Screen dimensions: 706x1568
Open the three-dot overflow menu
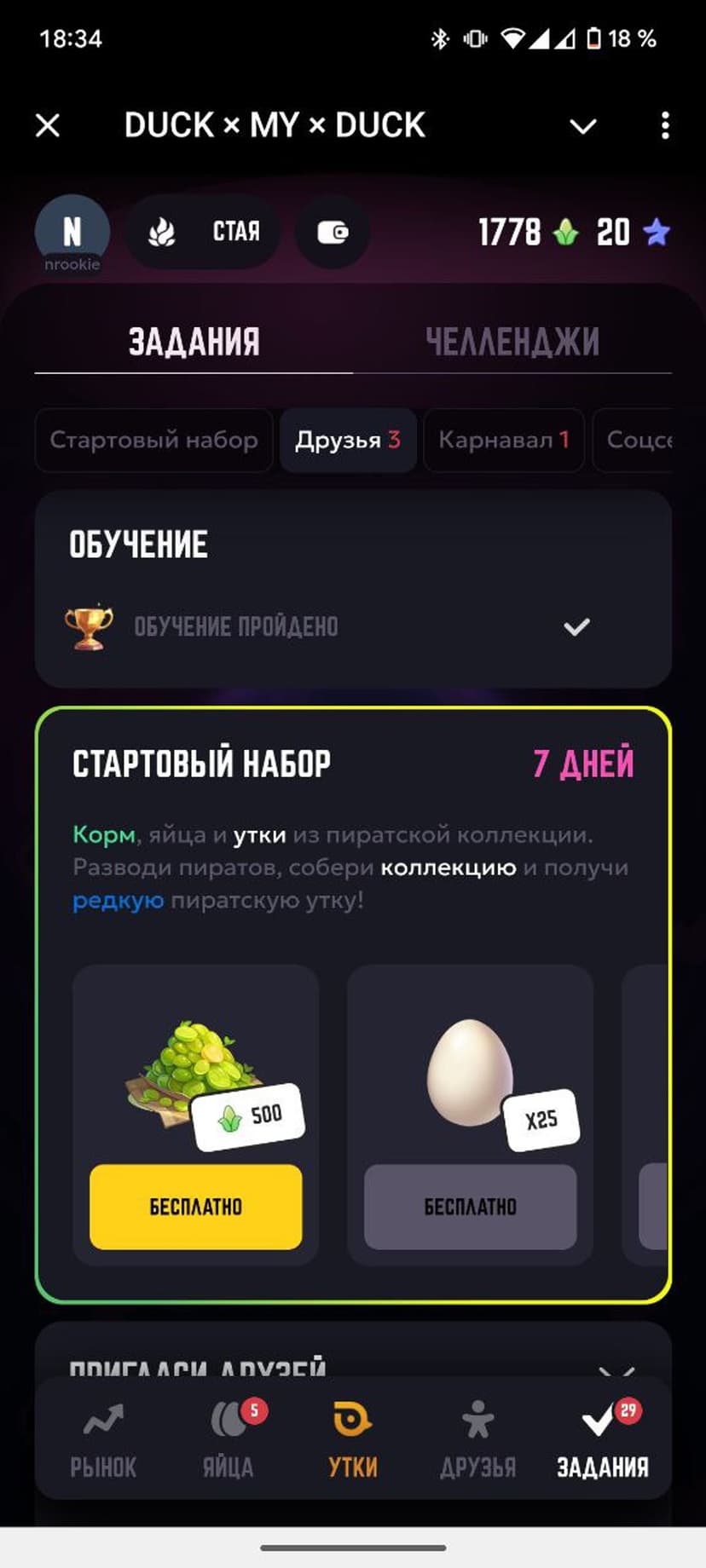pos(665,126)
